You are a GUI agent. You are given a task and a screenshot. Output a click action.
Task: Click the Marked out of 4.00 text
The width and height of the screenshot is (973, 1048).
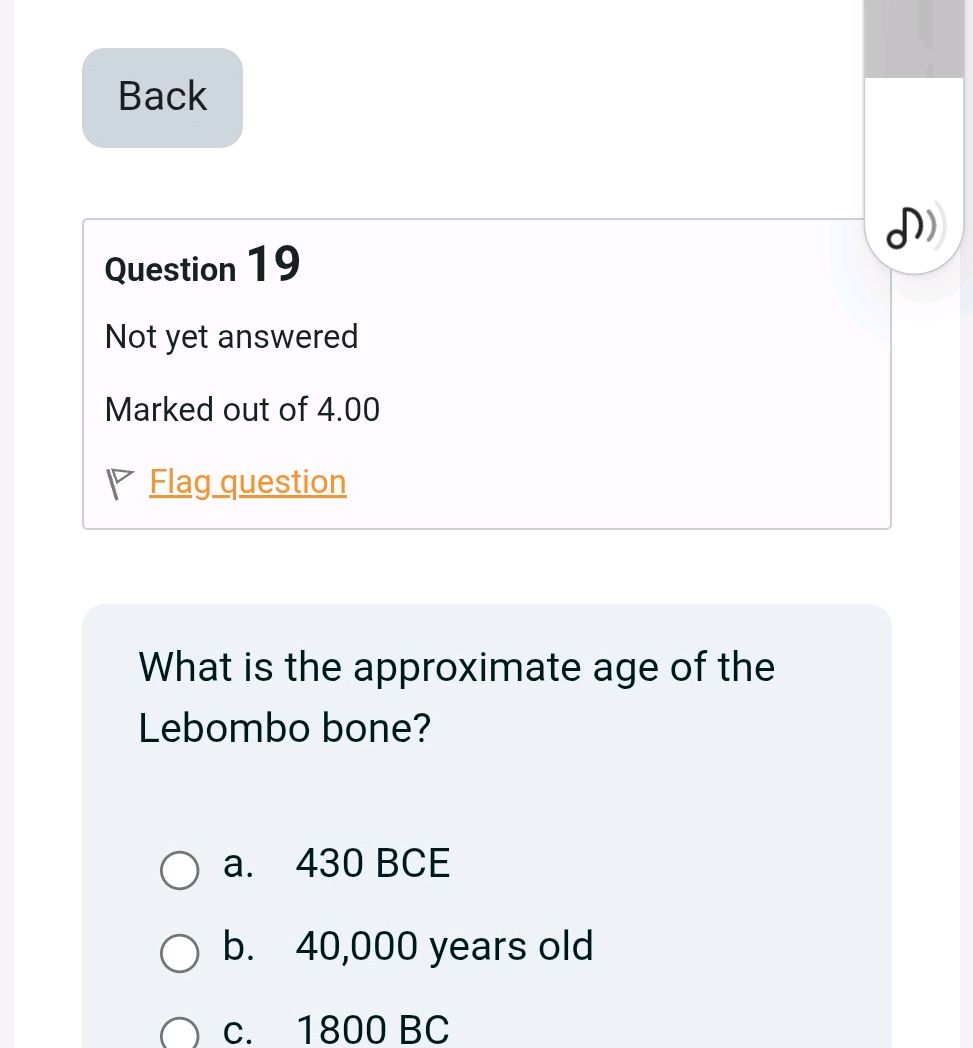pos(242,409)
